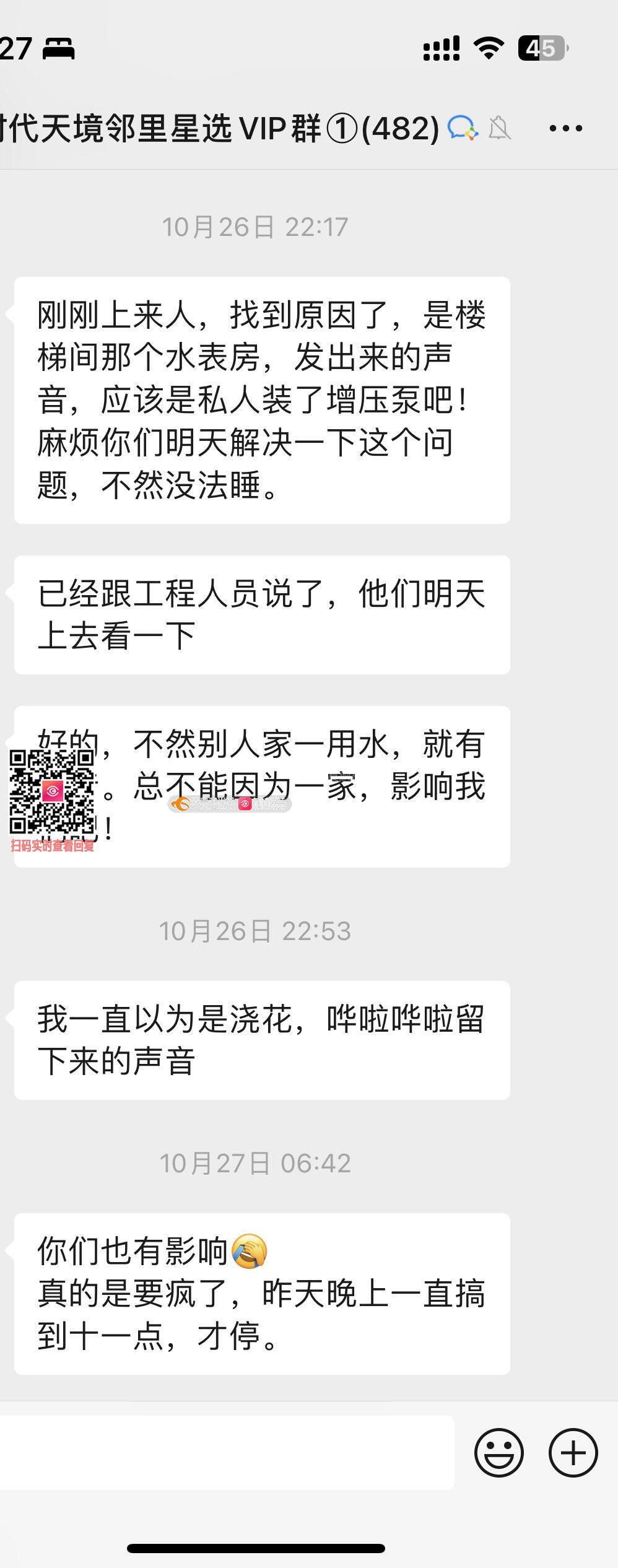This screenshot has width=618, height=1568.
Task: Open the emoji picker
Action: pyautogui.click(x=499, y=1453)
